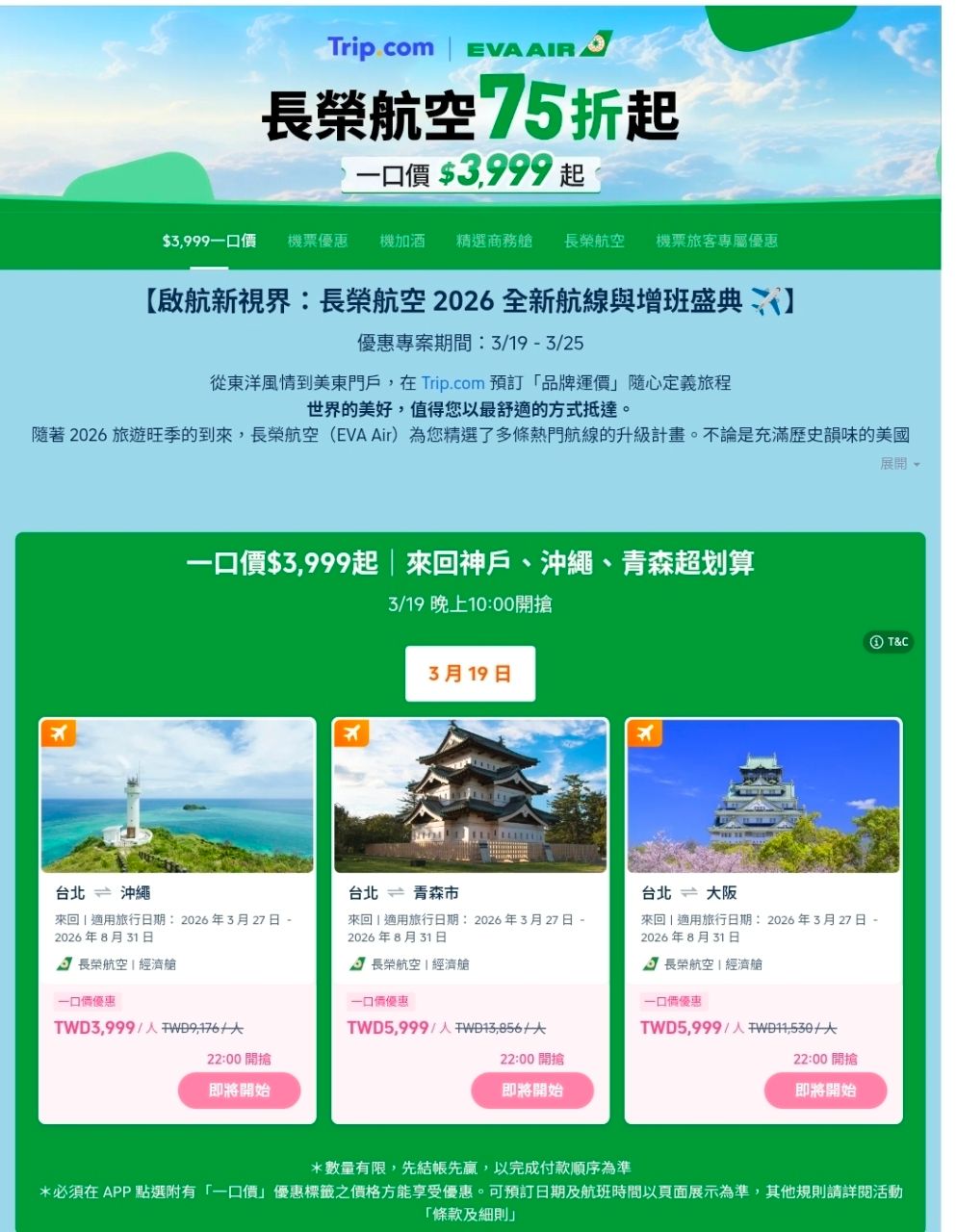Expand the promotion description with 展開

click(x=900, y=464)
